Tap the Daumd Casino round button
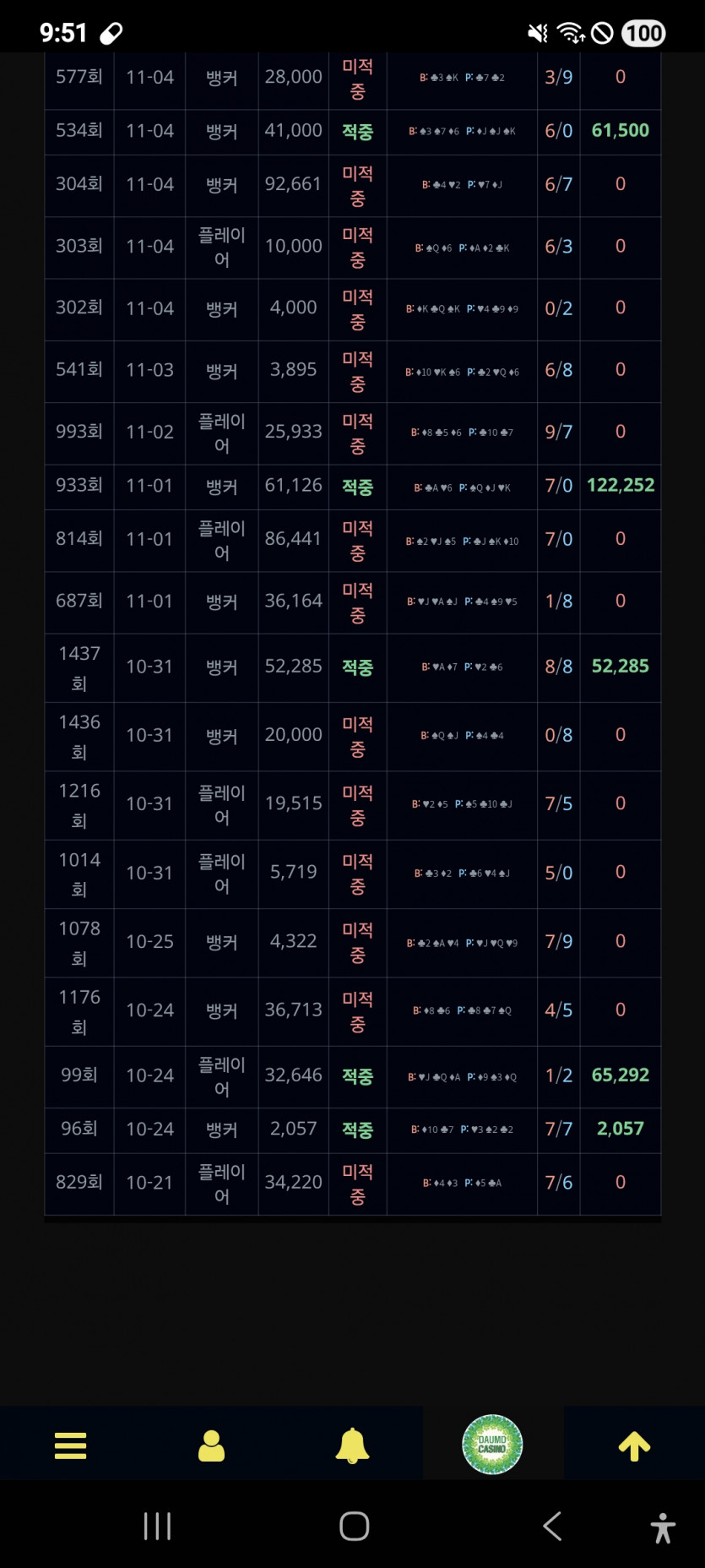This screenshot has width=705, height=1568. tap(492, 1445)
